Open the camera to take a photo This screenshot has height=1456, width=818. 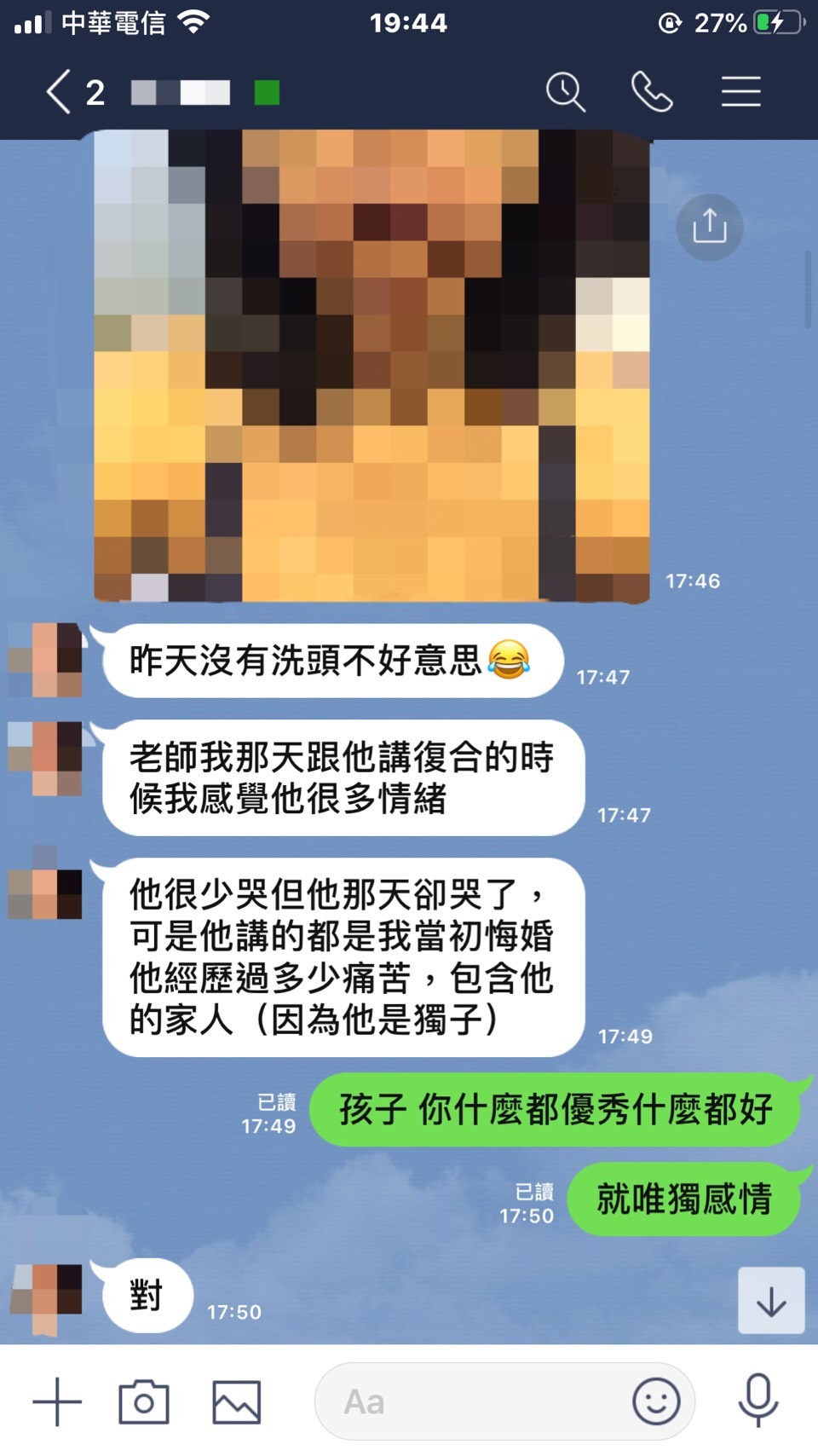(x=143, y=1401)
